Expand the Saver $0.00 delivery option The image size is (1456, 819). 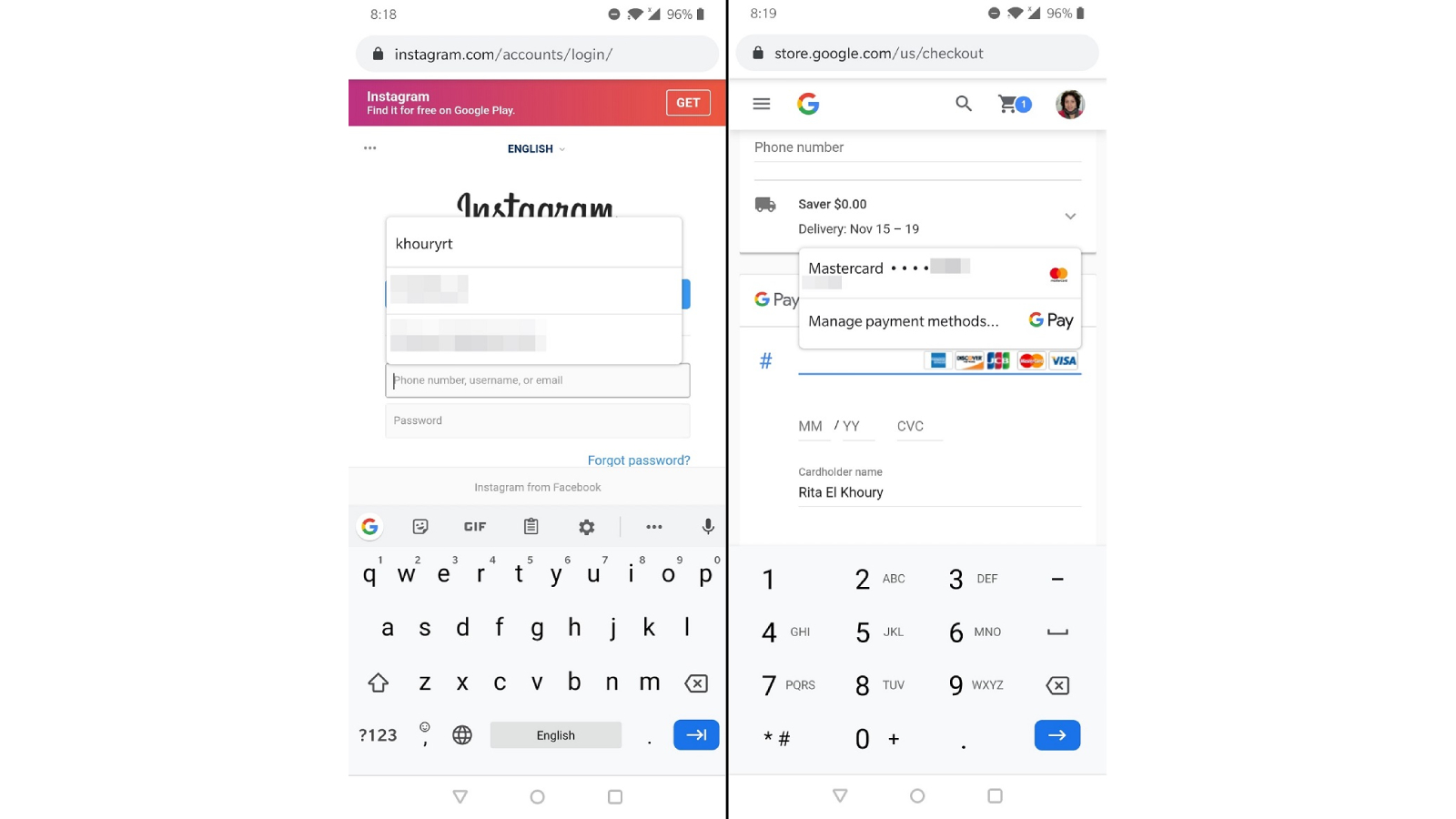click(x=1069, y=217)
